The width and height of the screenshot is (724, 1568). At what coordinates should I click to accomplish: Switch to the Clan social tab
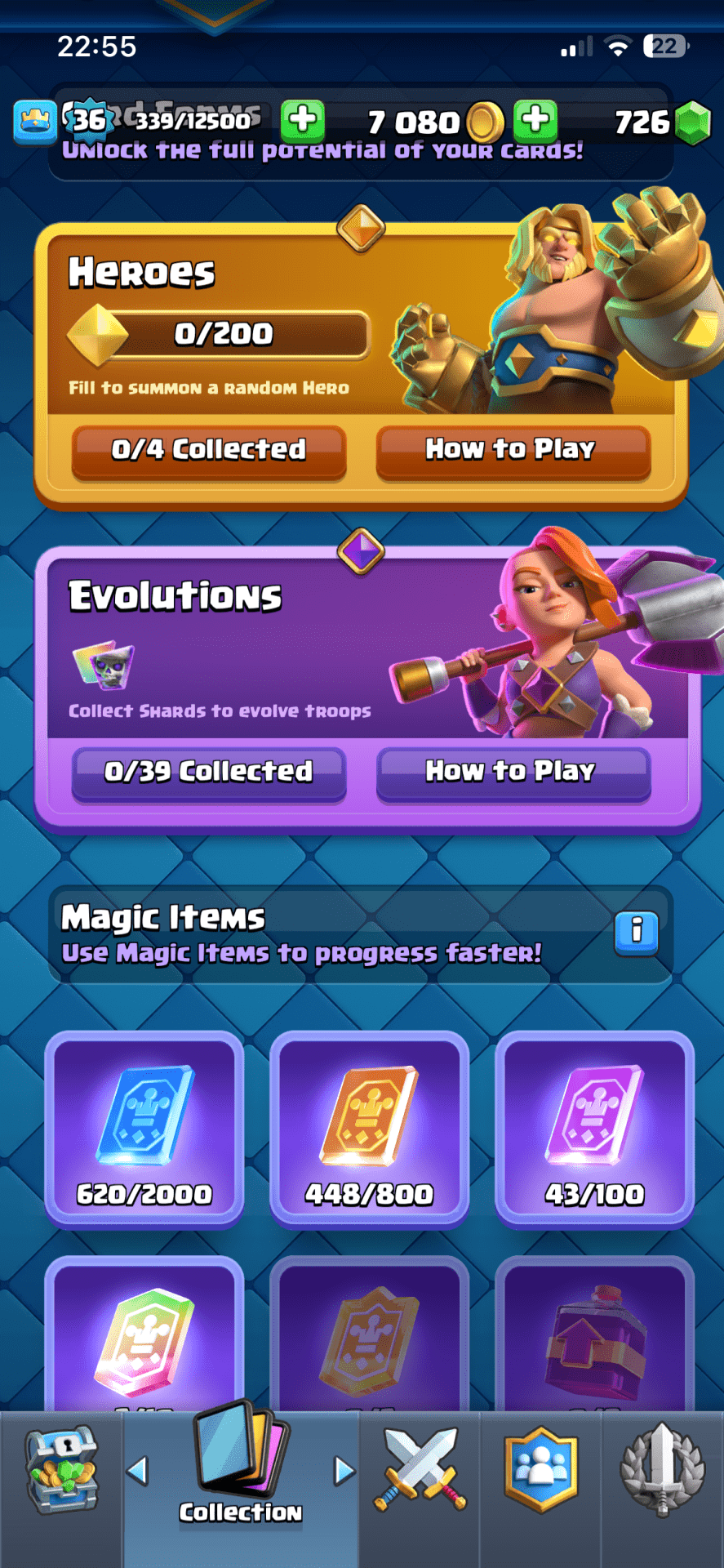pos(540,1470)
